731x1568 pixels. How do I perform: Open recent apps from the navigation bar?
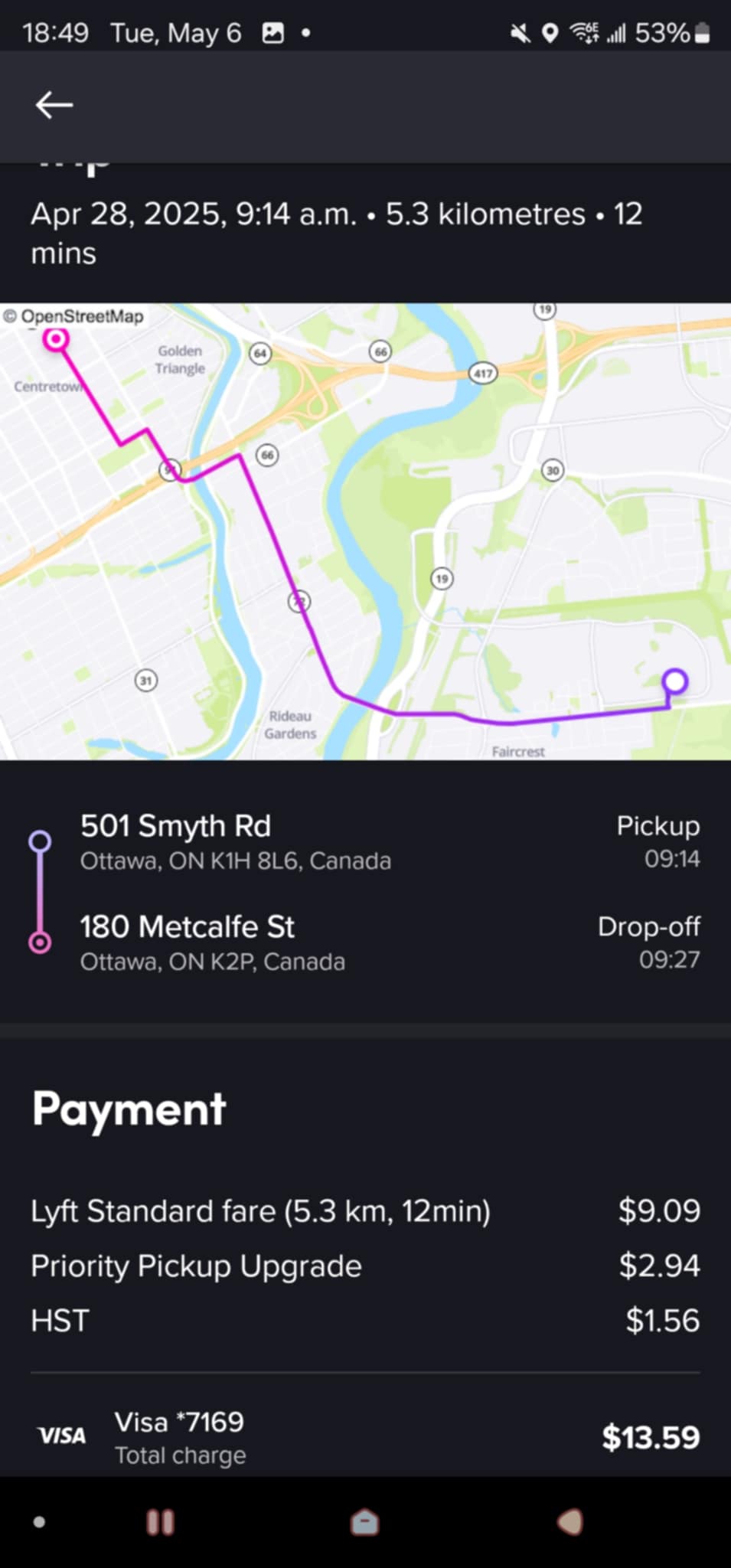point(160,1522)
